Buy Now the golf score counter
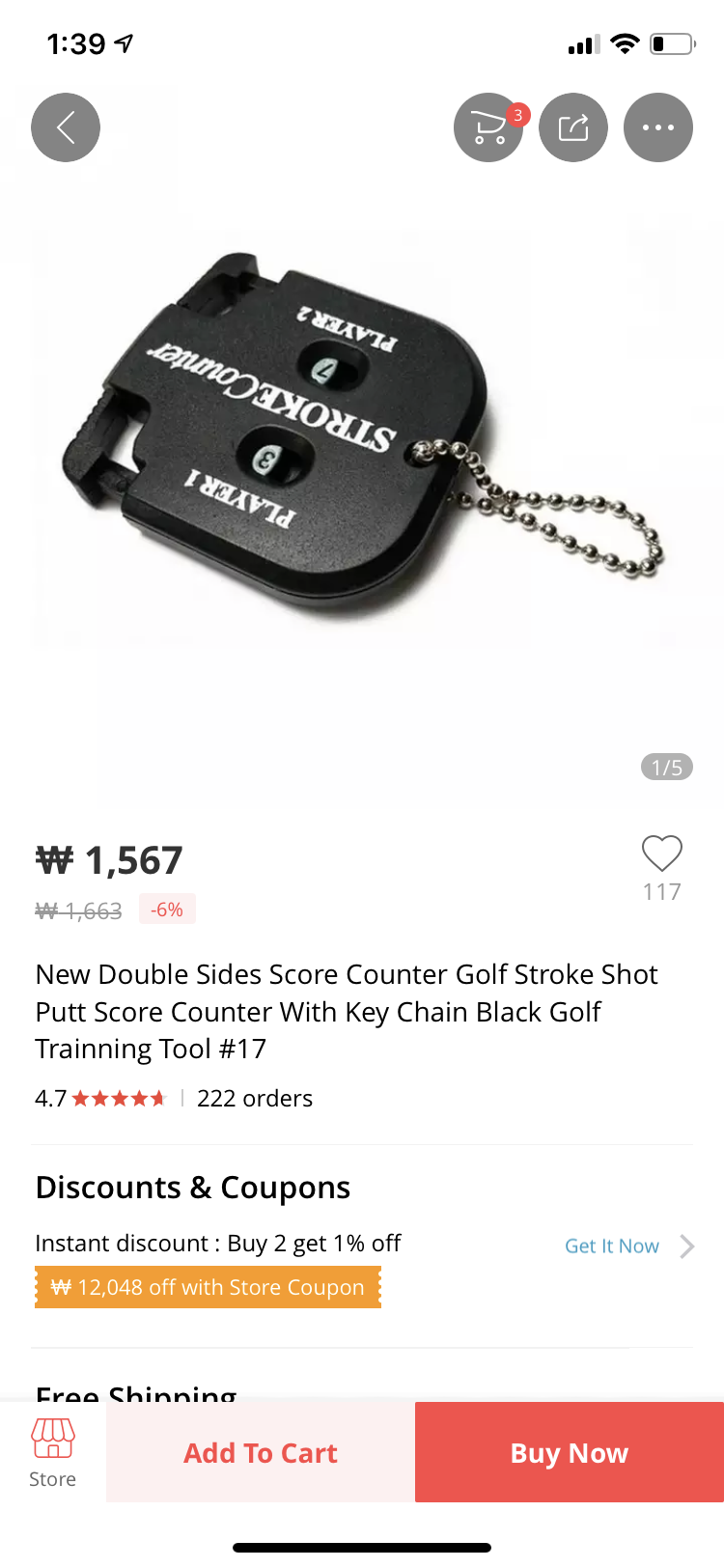 tap(570, 1452)
